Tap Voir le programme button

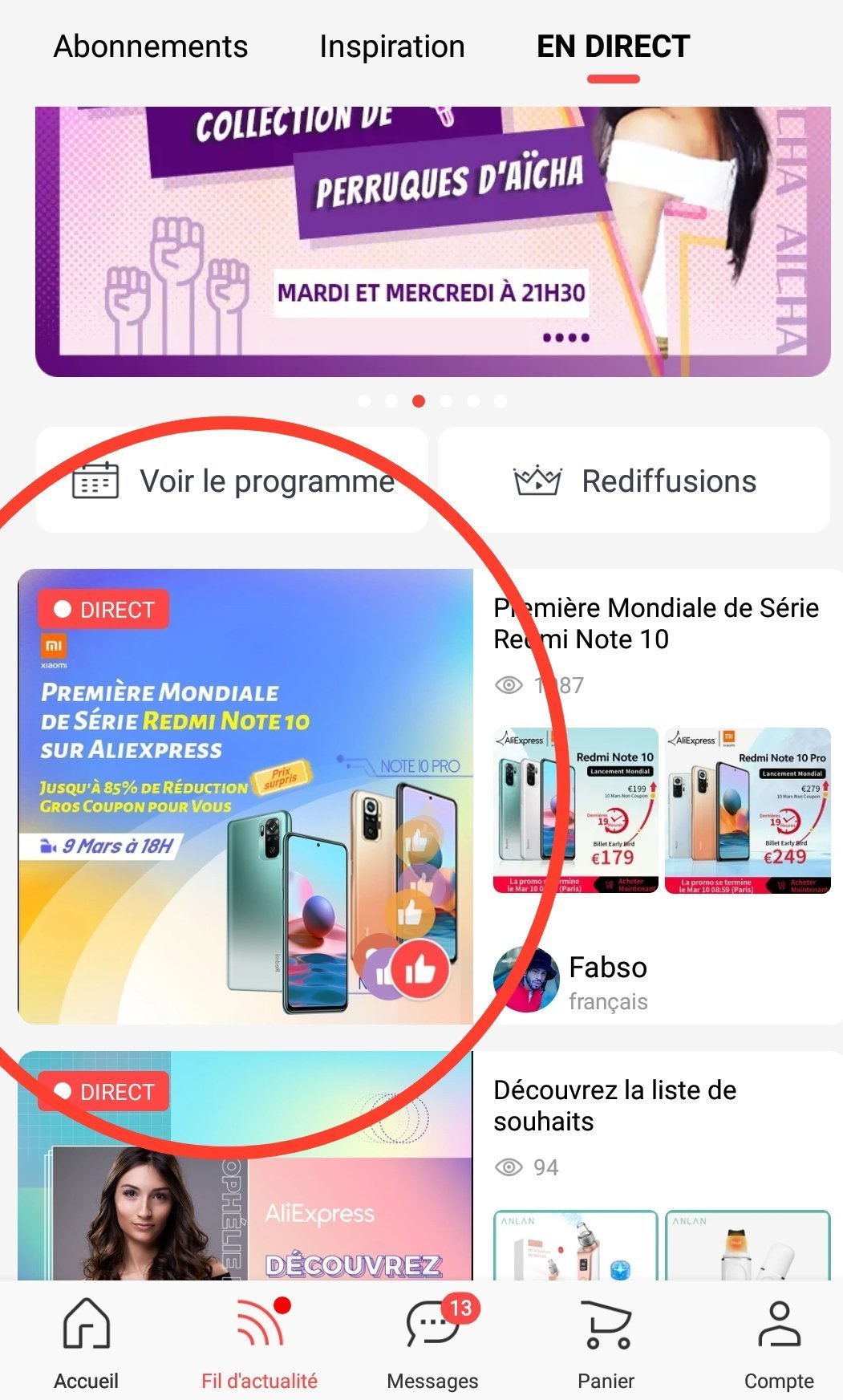tap(232, 481)
